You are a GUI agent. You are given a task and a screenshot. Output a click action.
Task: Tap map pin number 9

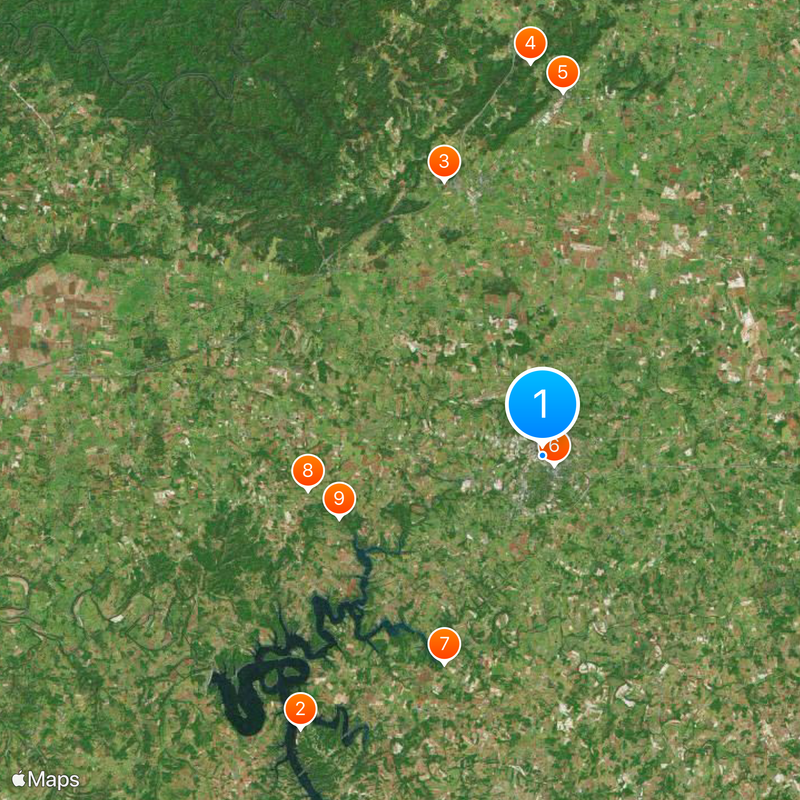(339, 498)
